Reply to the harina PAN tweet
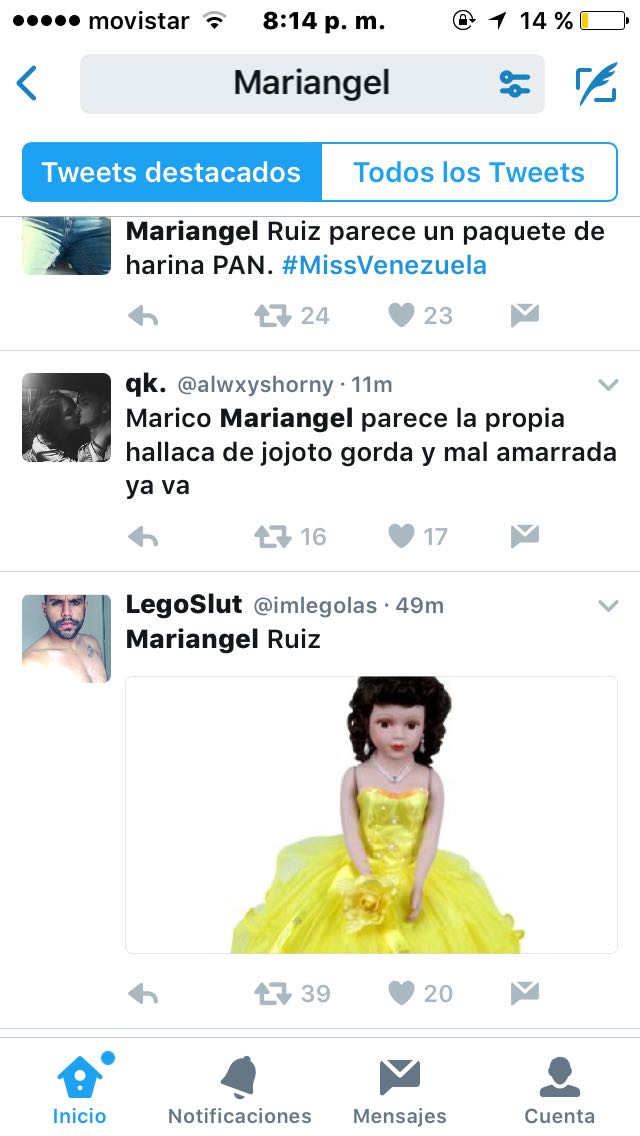This screenshot has height=1136, width=640. [x=144, y=316]
